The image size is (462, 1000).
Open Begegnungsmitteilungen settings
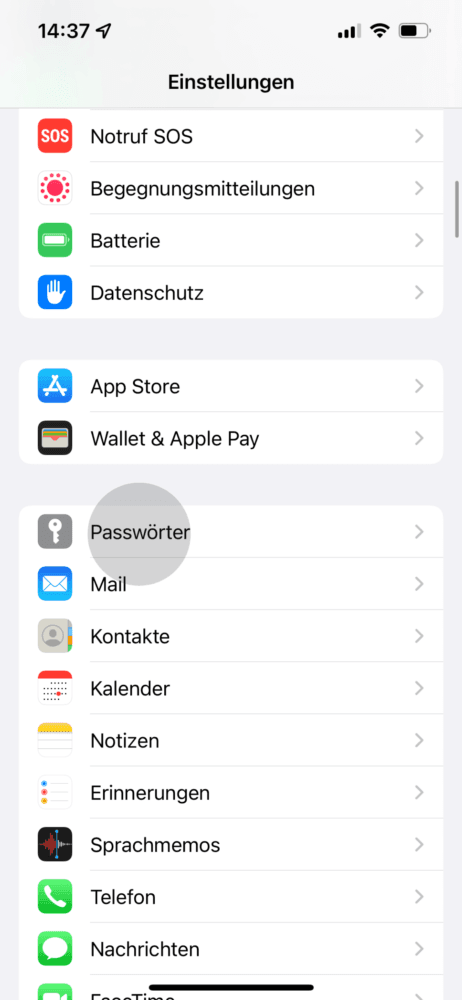pos(231,188)
